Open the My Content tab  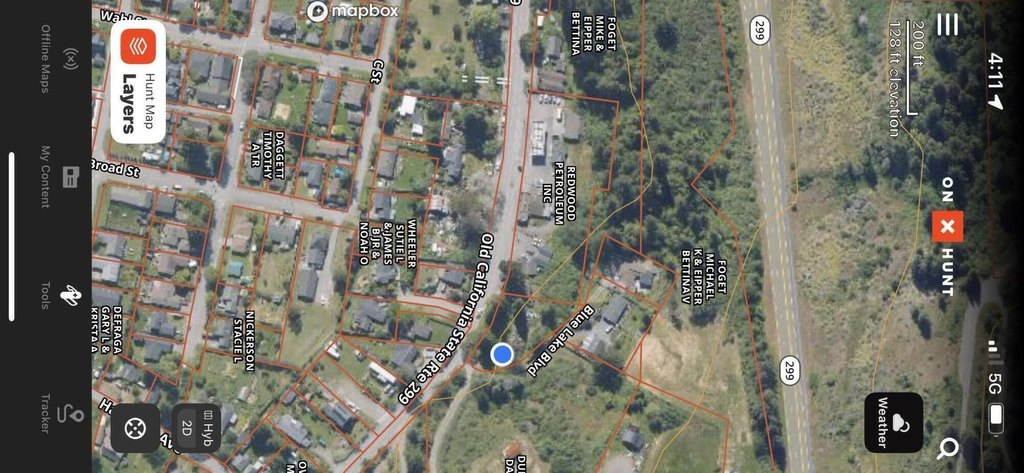tap(59, 177)
